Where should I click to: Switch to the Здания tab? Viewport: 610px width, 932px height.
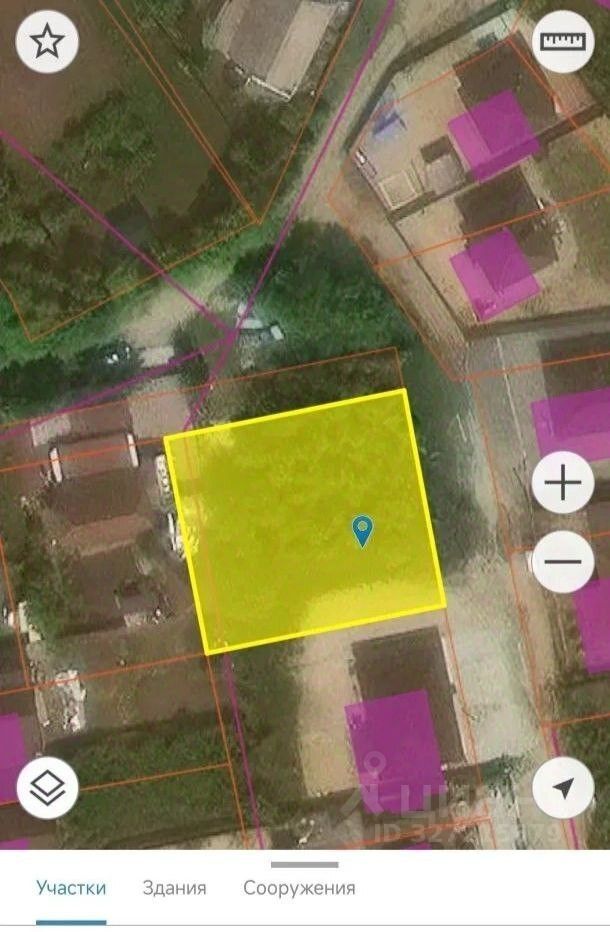(x=174, y=888)
